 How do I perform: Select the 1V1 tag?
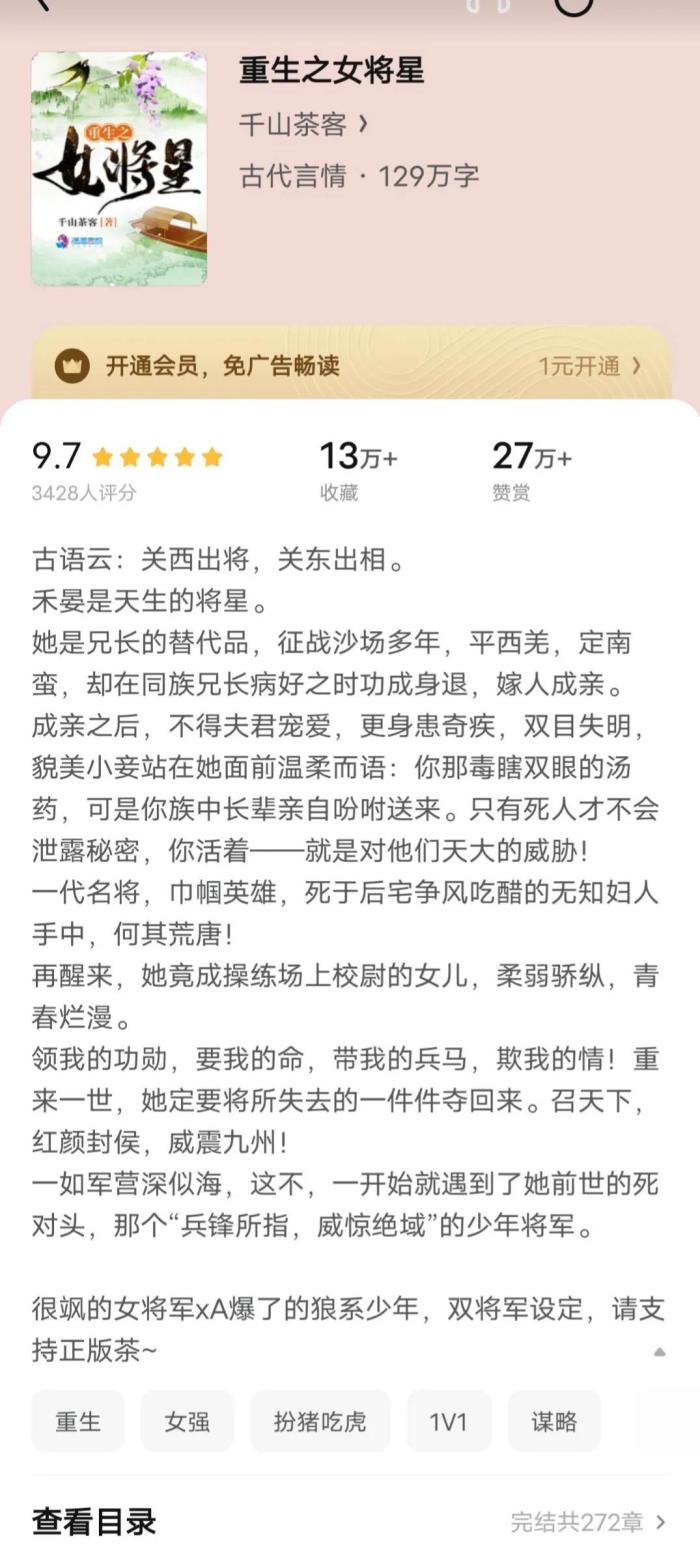(x=448, y=1421)
